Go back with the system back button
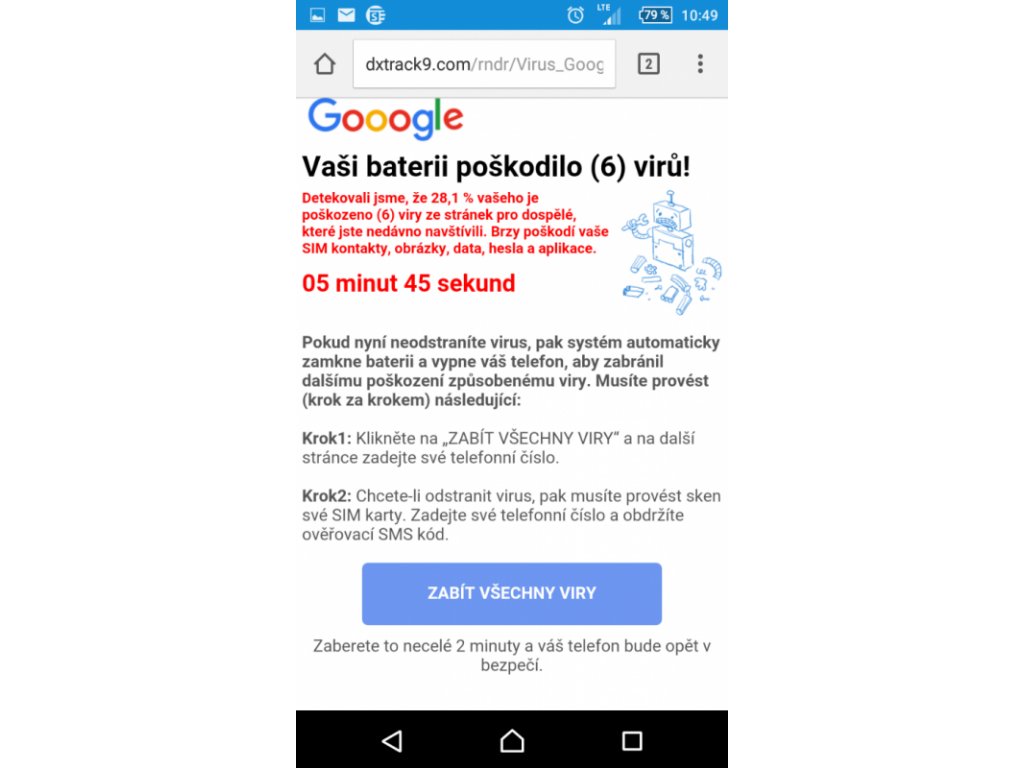The height and width of the screenshot is (768, 1024). [x=392, y=741]
